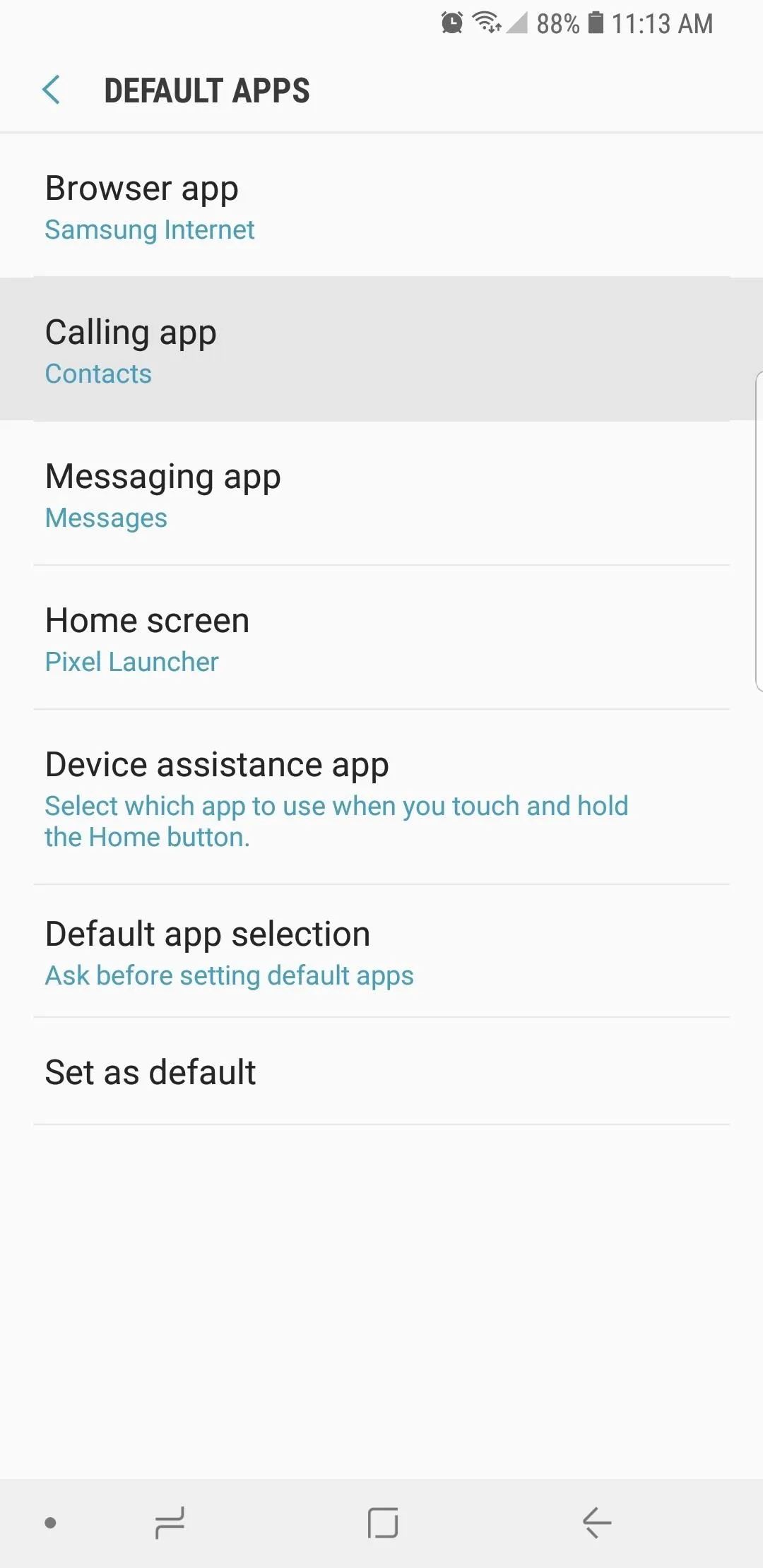Screen dimensions: 763x1568
Task: Open Set as default
Action: (381, 1071)
